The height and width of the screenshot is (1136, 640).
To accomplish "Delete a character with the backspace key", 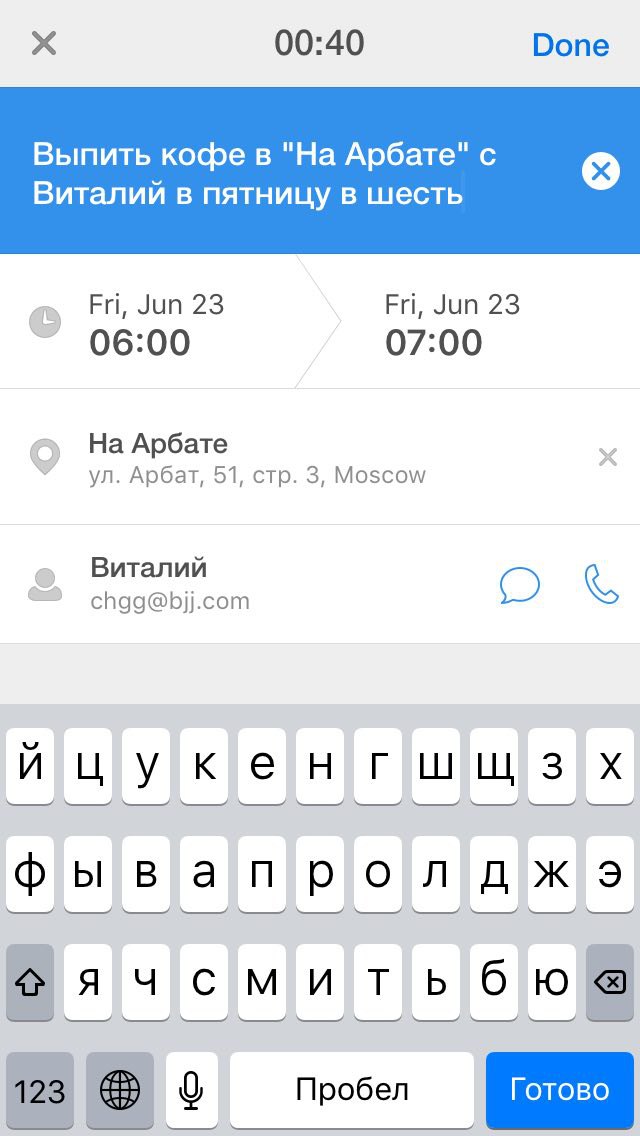I will (610, 982).
